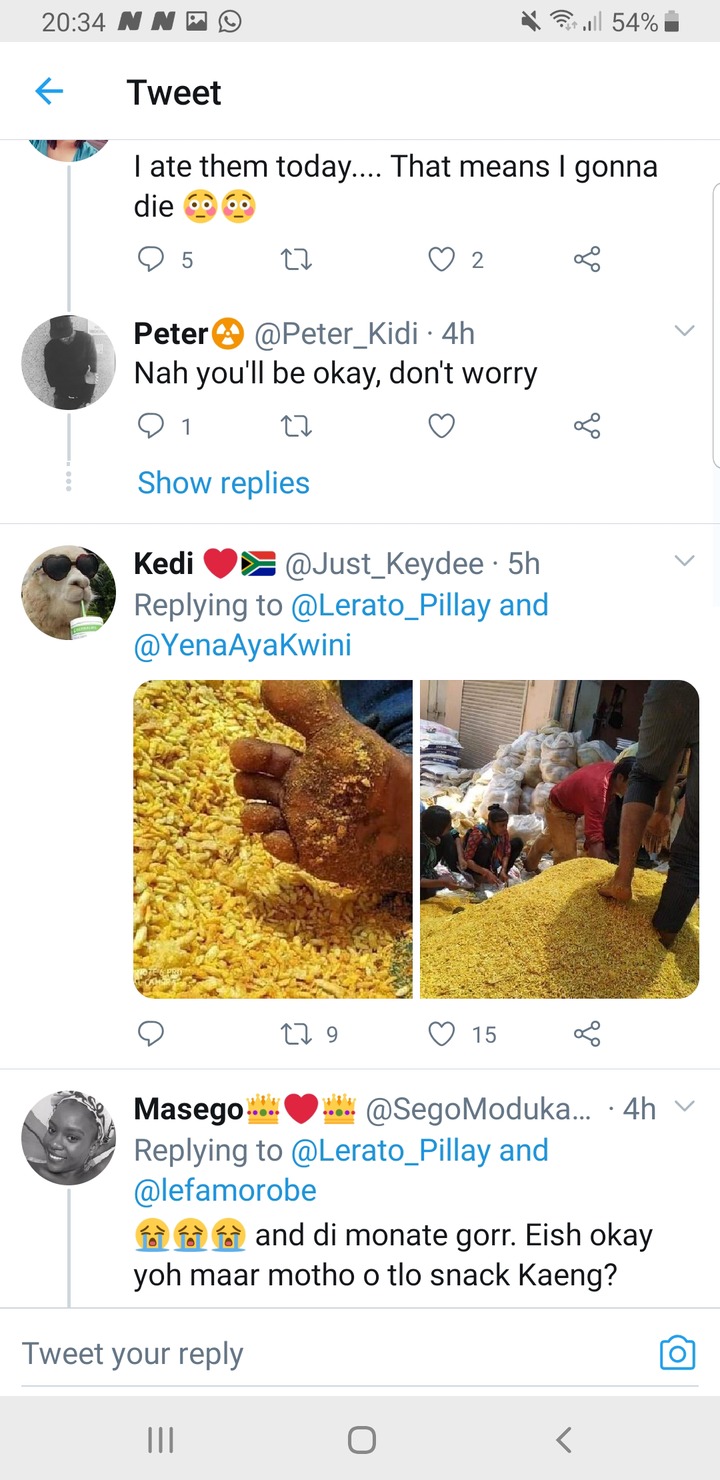Expand Show replies under Peter's tweet
This screenshot has height=1480, width=720.
coord(223,483)
